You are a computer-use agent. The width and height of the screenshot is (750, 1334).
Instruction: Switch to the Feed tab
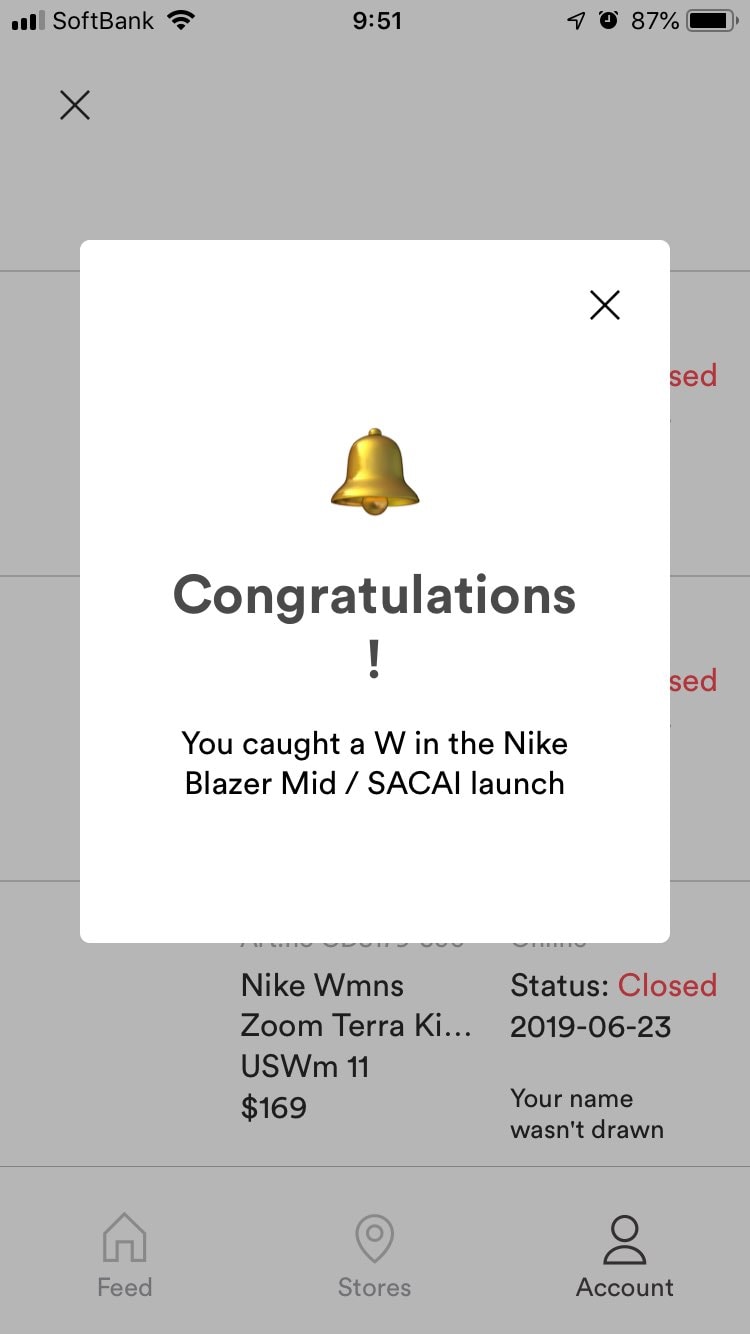click(x=125, y=1256)
